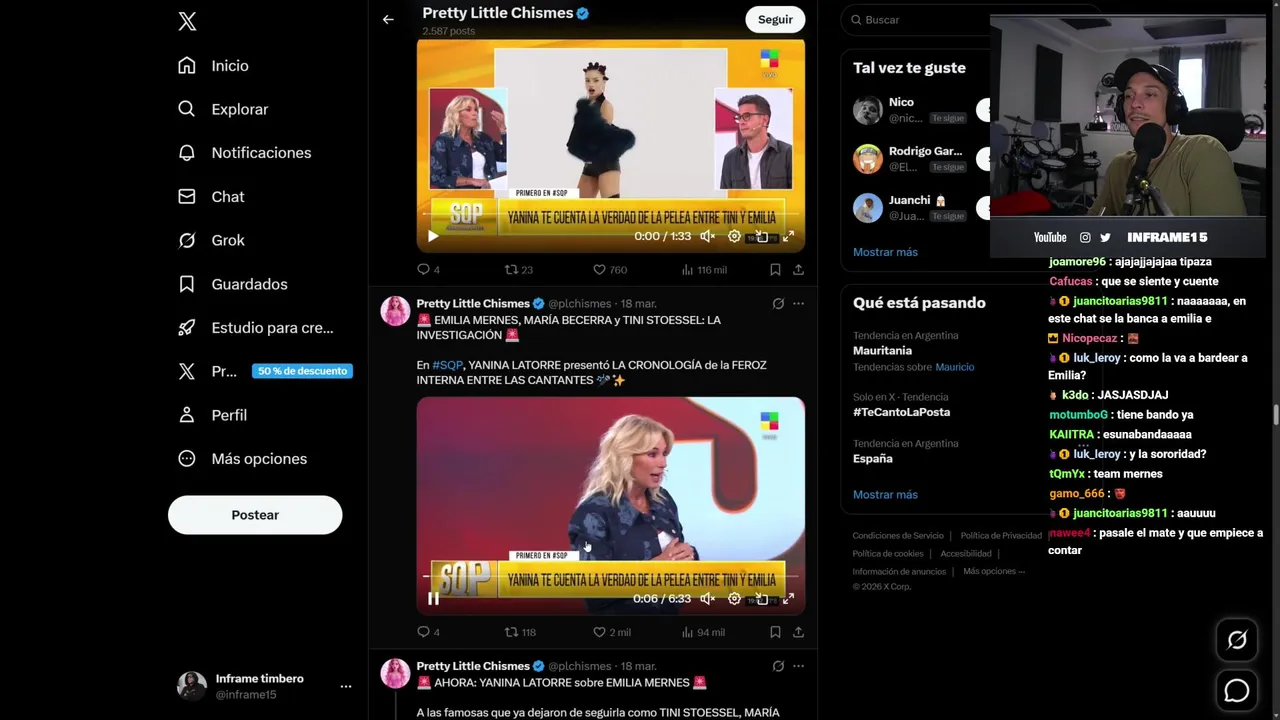This screenshot has height=720, width=1280.
Task: Tap the Postear button
Action: pos(255,515)
